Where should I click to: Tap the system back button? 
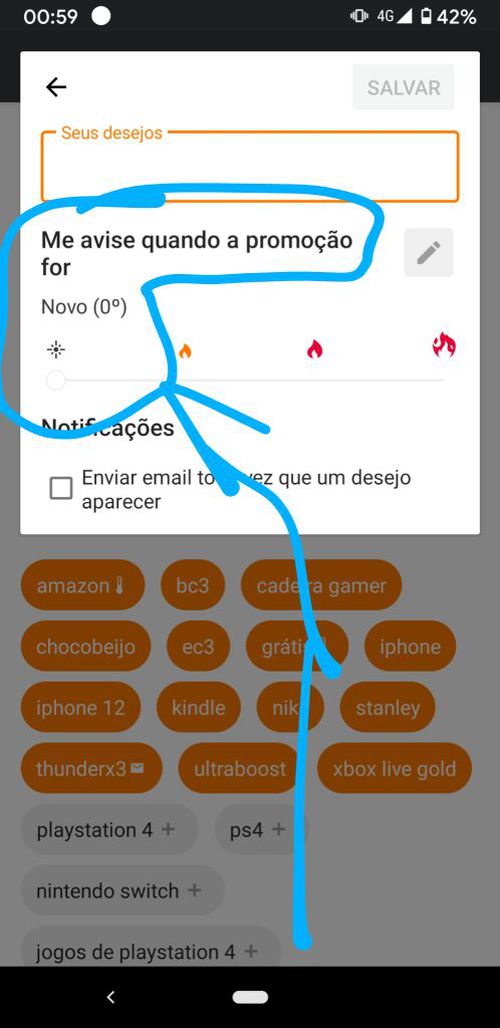click(x=111, y=997)
